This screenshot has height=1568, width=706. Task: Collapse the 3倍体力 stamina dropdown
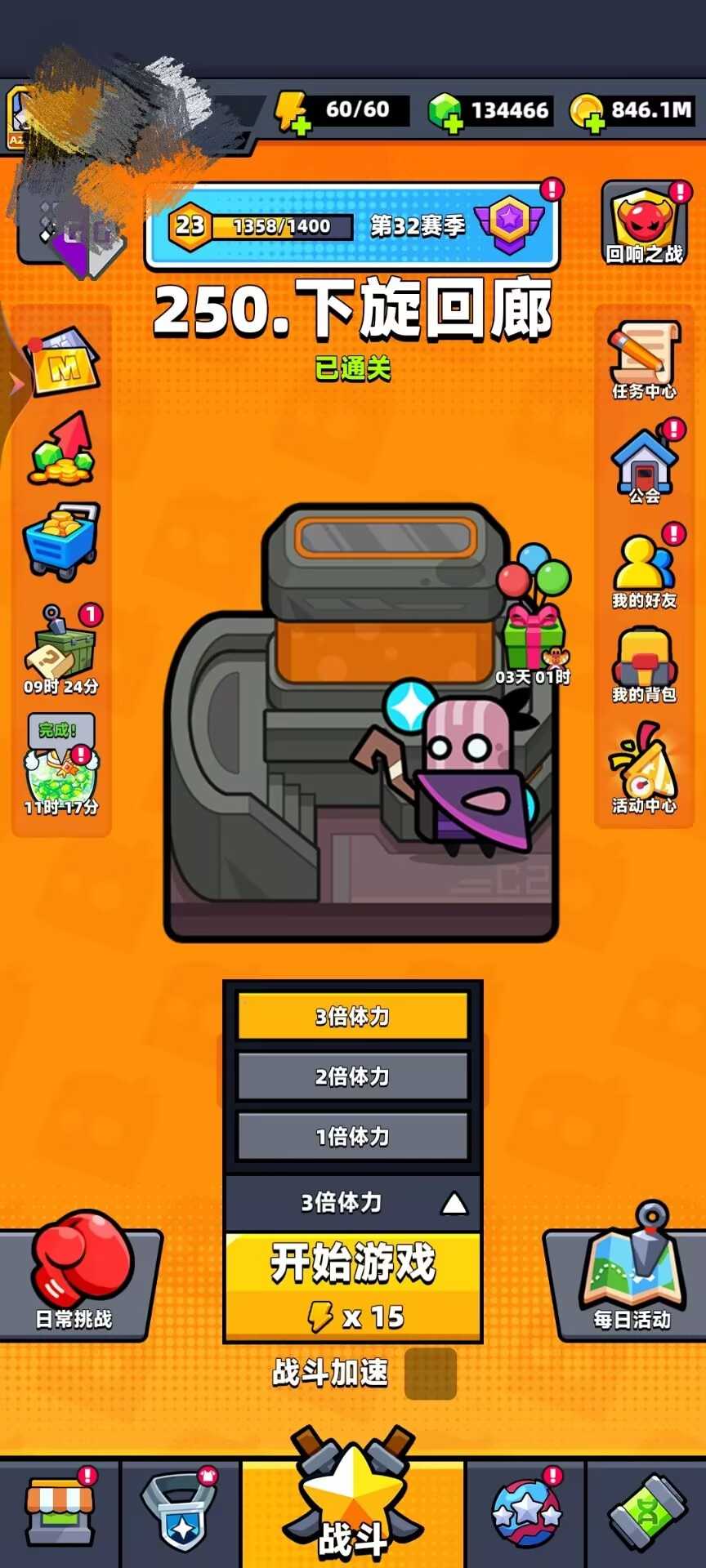point(454,1203)
